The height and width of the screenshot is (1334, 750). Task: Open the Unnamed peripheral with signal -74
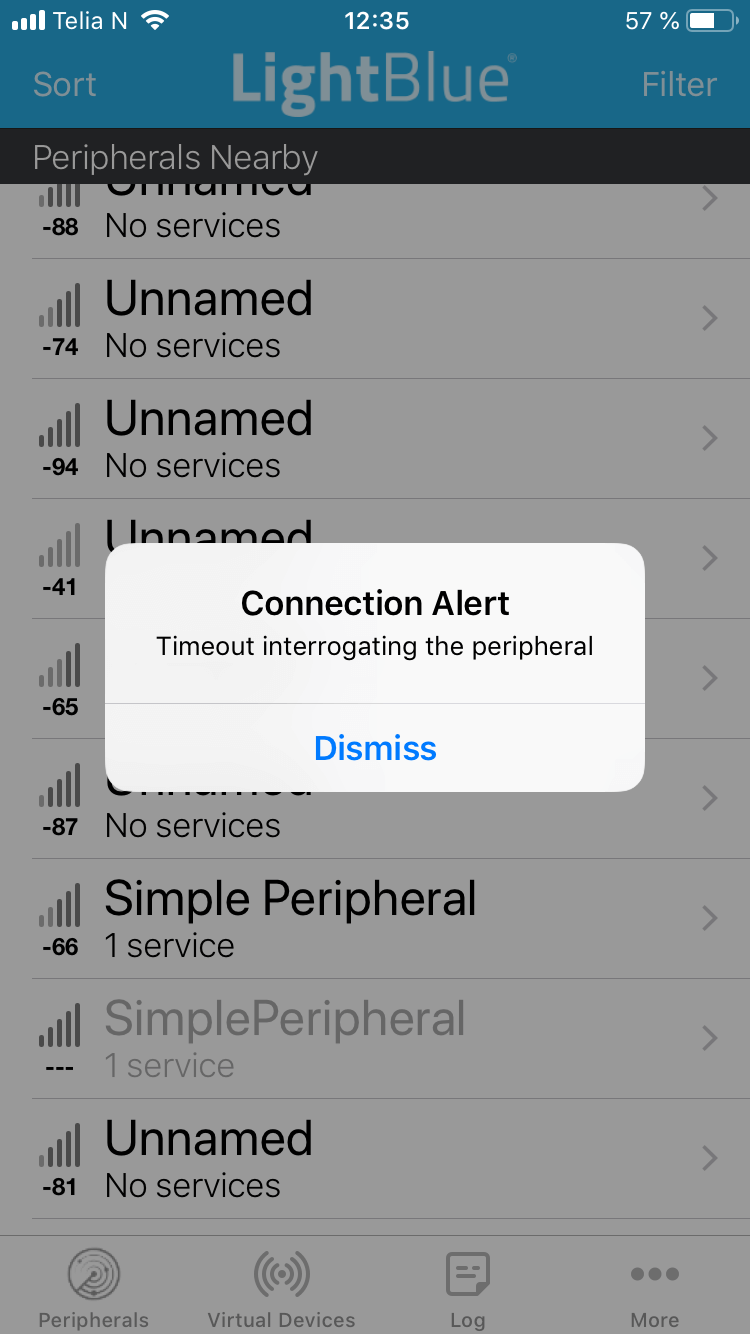375,318
